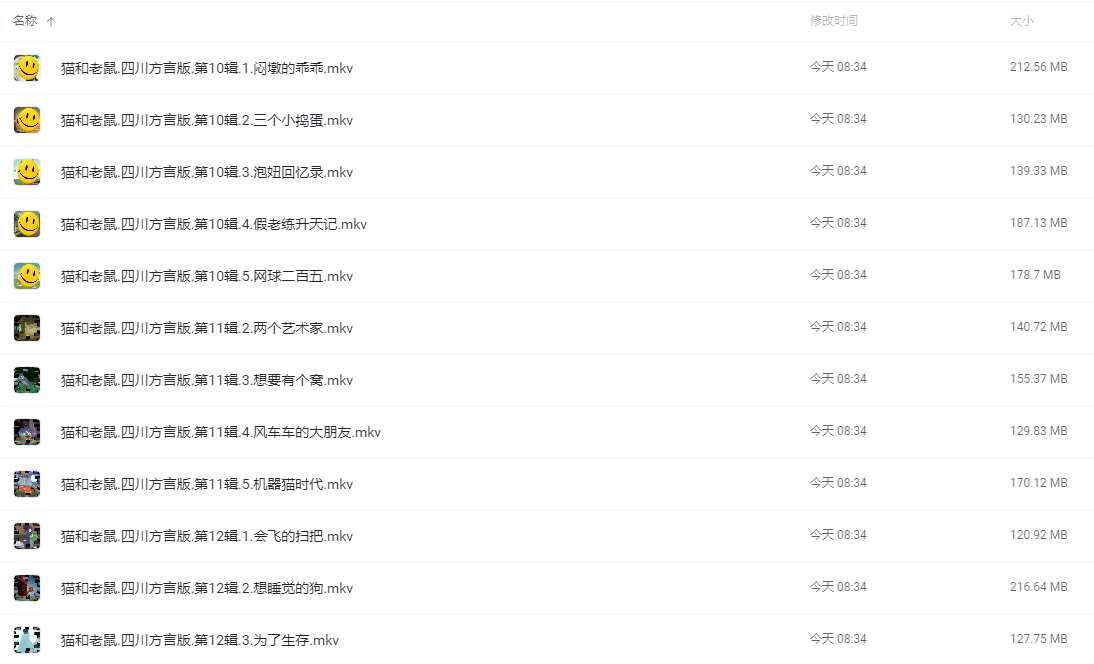The width and height of the screenshot is (1094, 664).
Task: Open 第10辑.4.假老练升天记.mkv
Action: click(x=213, y=224)
